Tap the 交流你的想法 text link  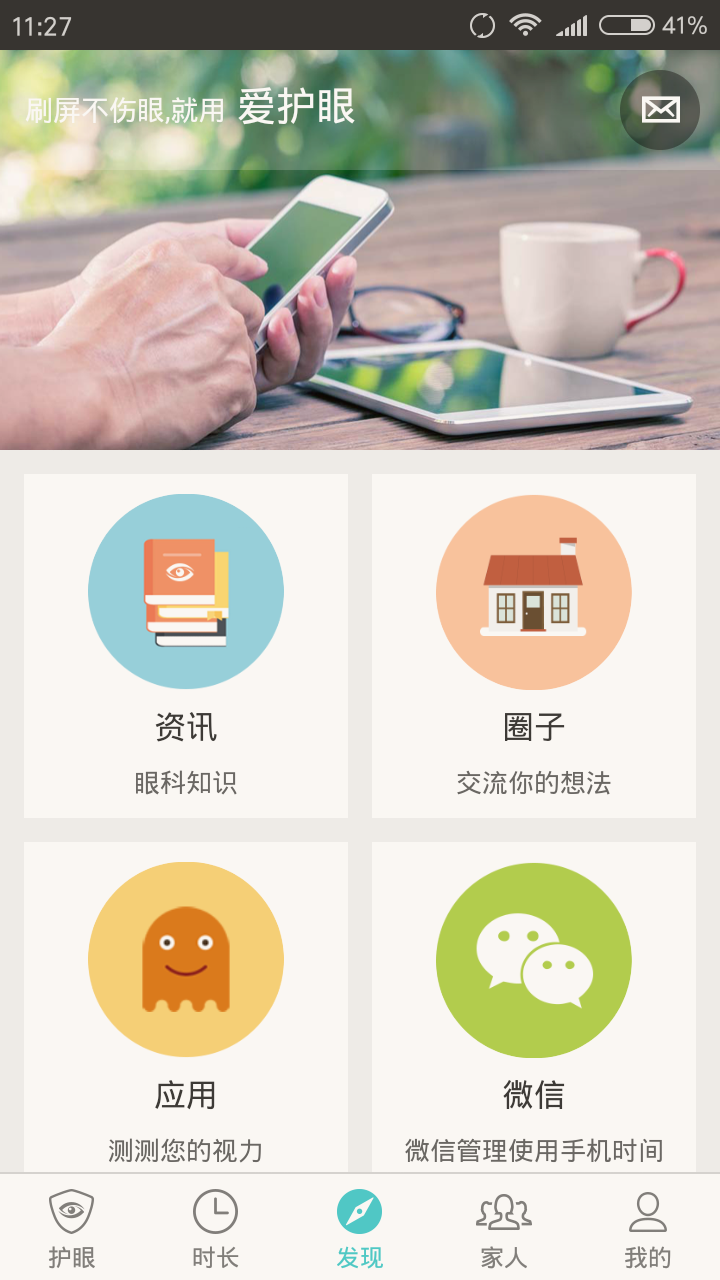tap(533, 783)
